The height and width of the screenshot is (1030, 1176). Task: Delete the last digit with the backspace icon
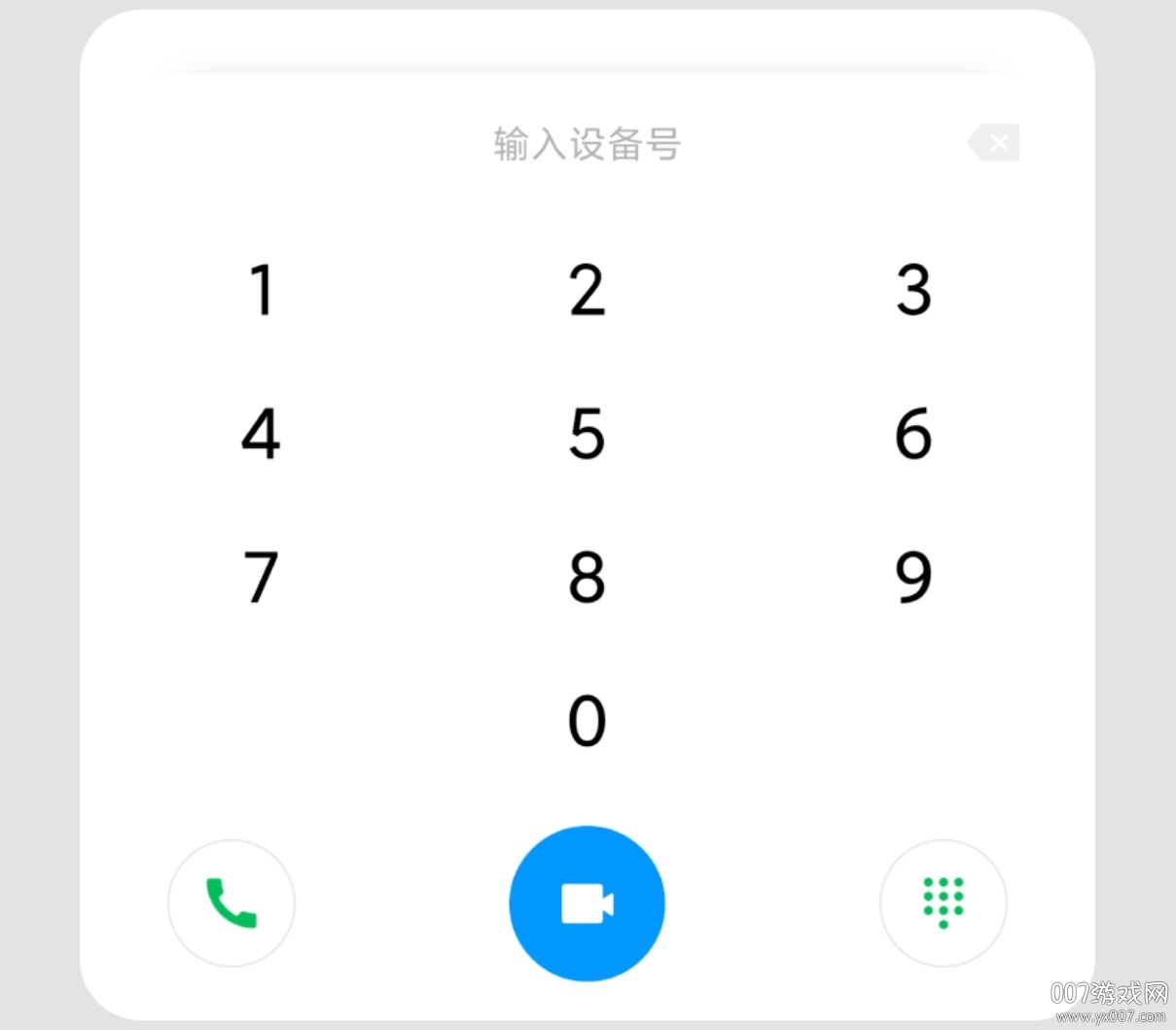tap(994, 143)
